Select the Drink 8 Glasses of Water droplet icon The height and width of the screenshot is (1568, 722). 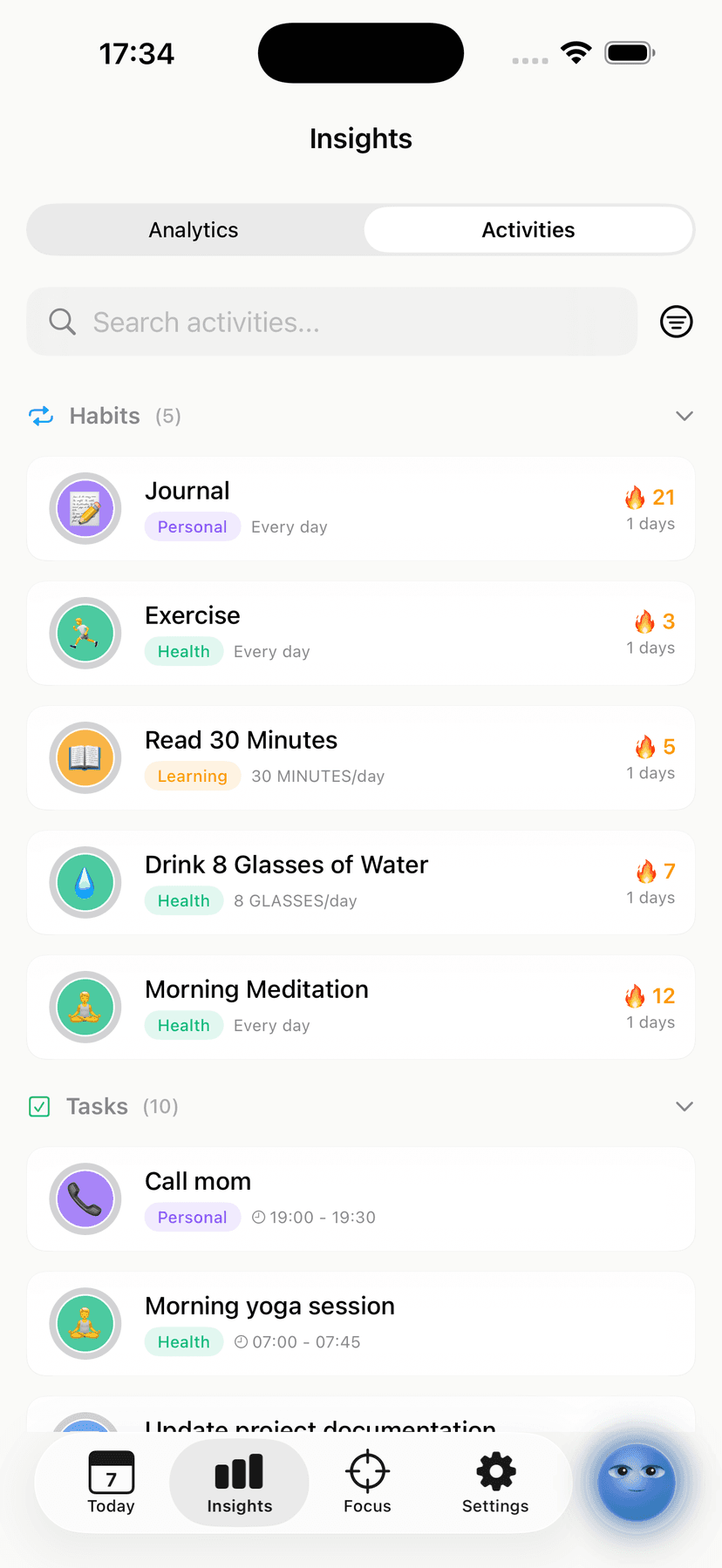85,882
